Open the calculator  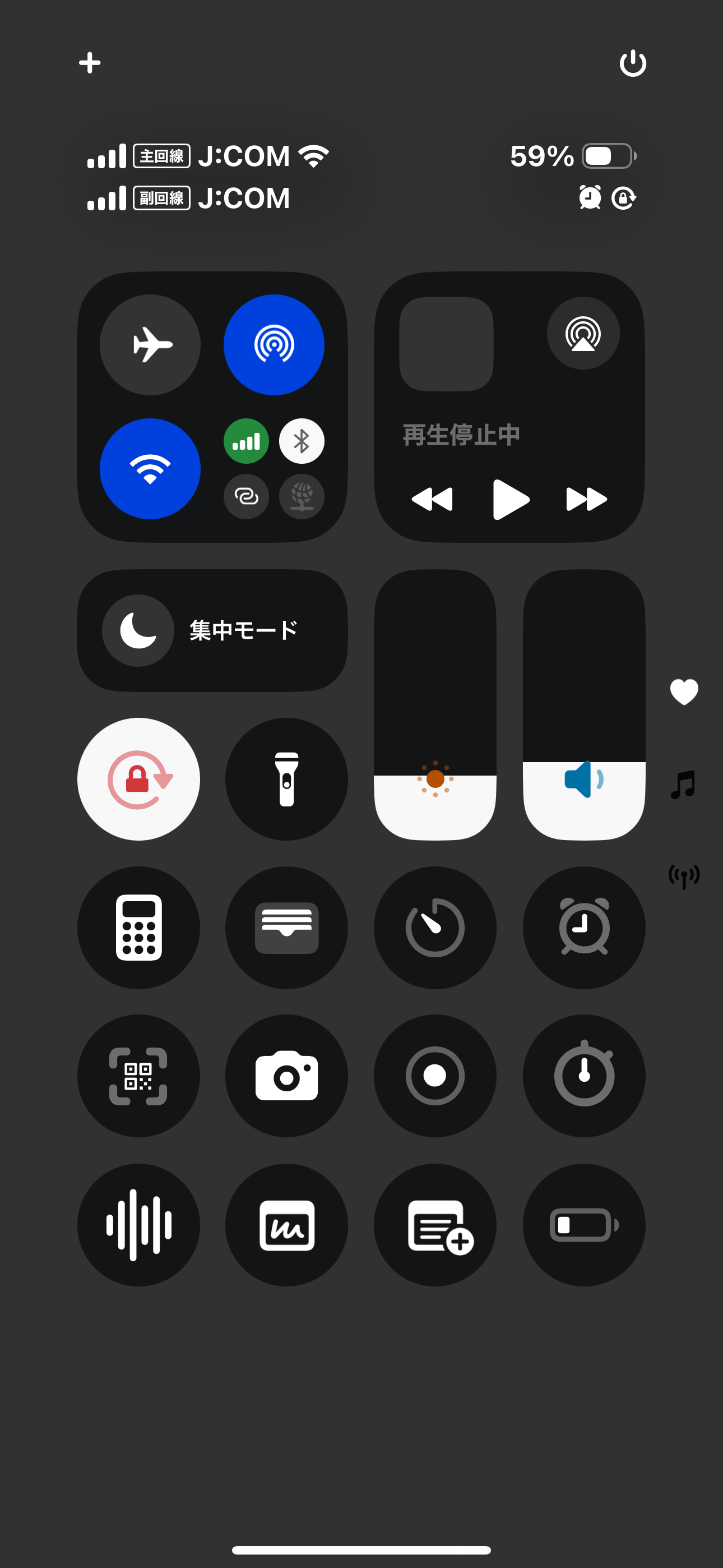tap(139, 927)
